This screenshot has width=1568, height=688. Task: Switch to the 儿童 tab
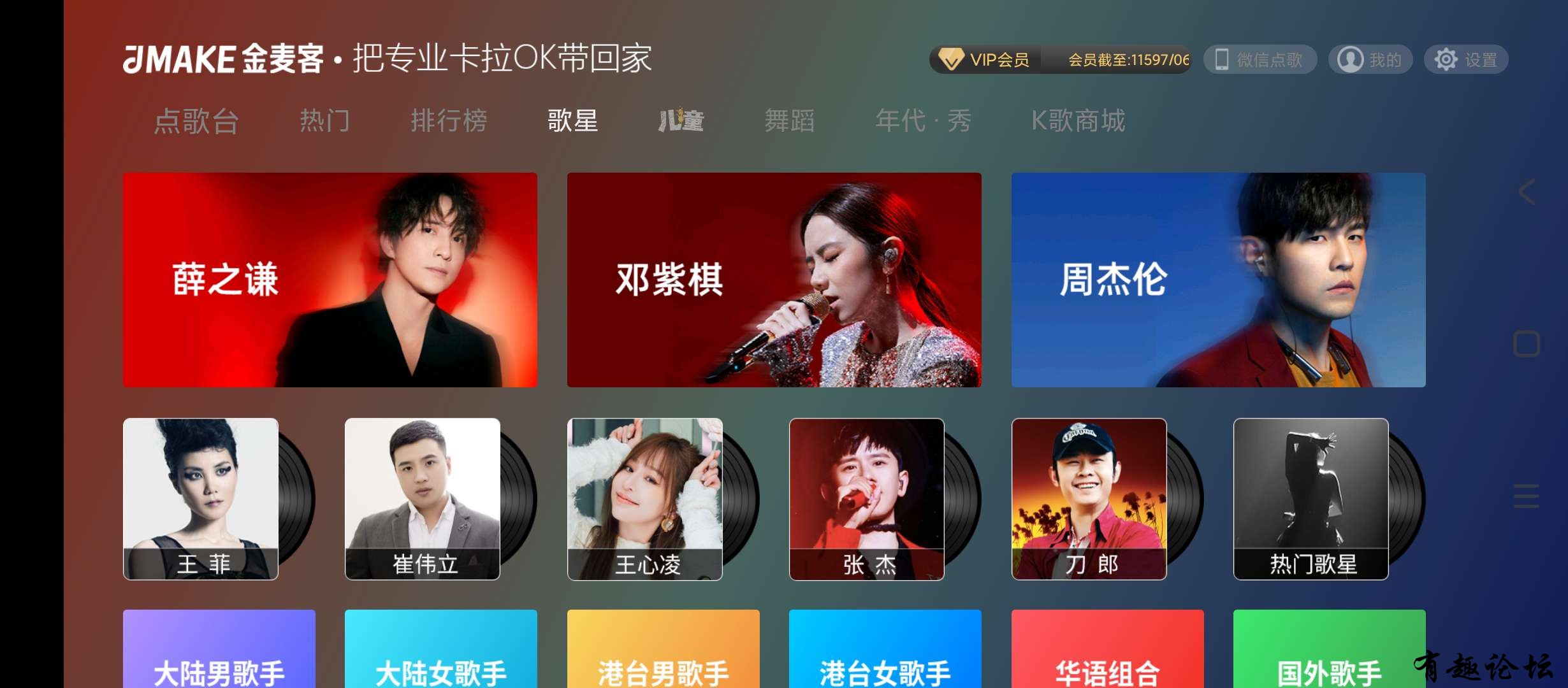pos(681,121)
